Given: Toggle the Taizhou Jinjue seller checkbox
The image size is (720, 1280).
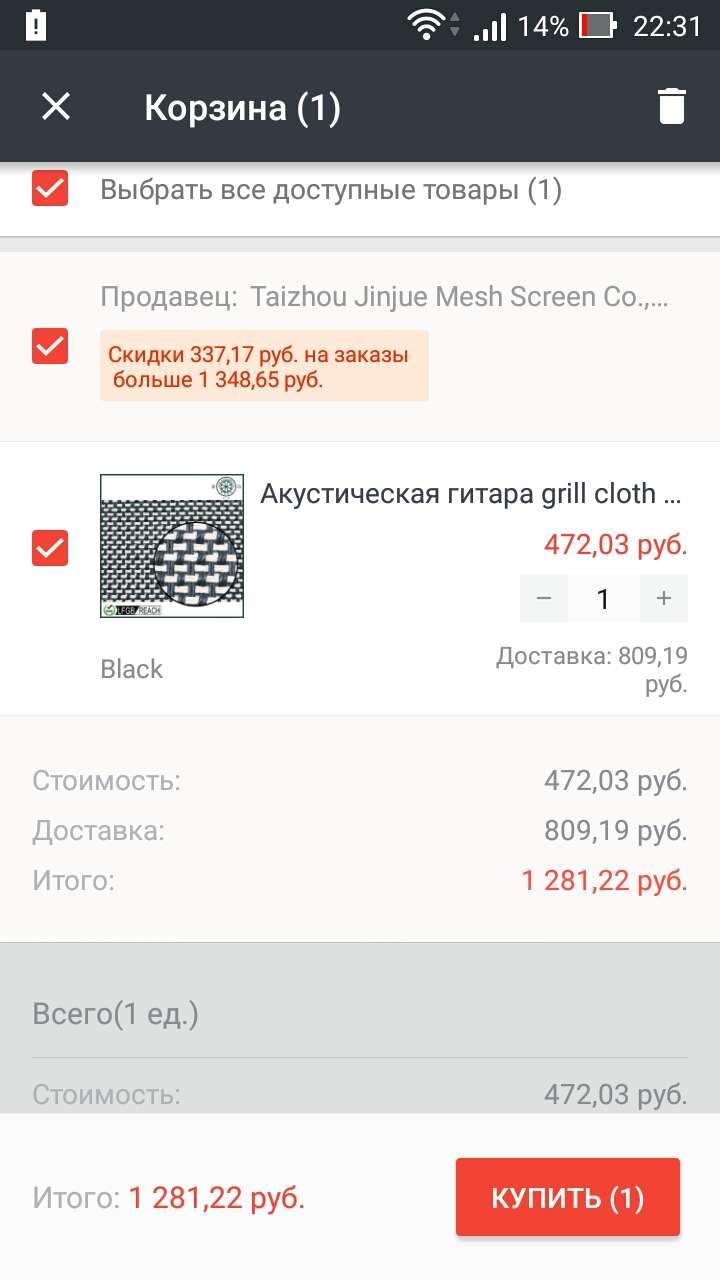Looking at the screenshot, I should [50, 346].
